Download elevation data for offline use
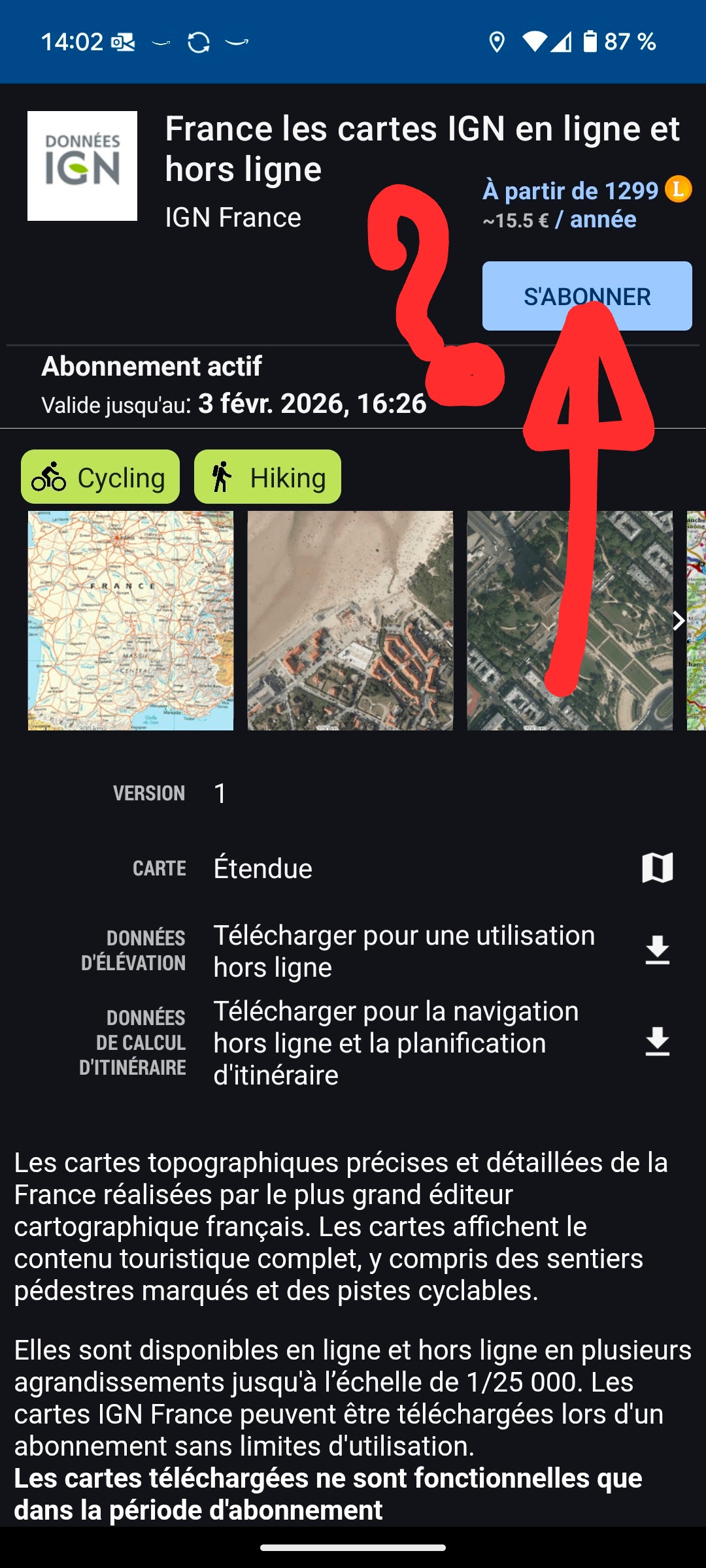The width and height of the screenshot is (706, 1568). click(x=658, y=951)
